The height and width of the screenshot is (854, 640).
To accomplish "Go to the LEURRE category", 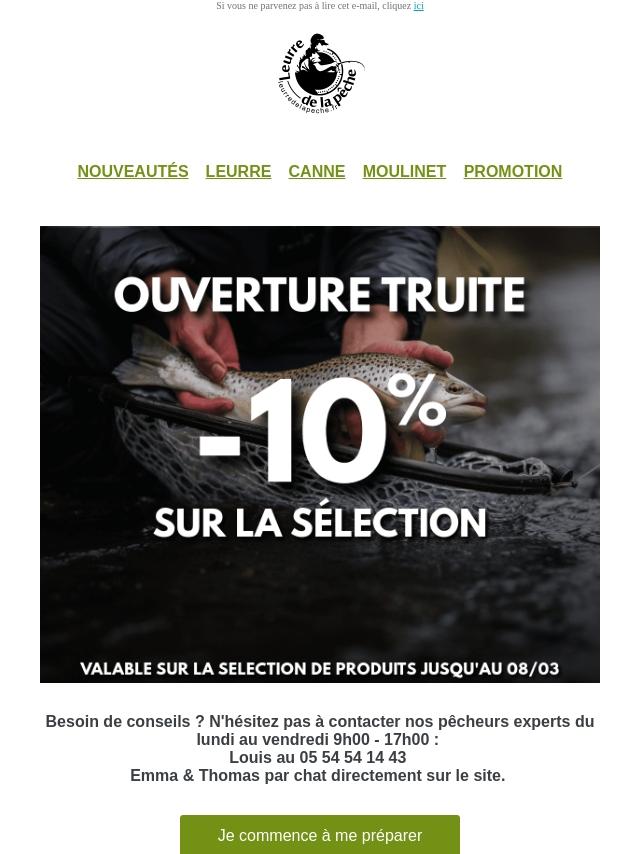I will [238, 171].
